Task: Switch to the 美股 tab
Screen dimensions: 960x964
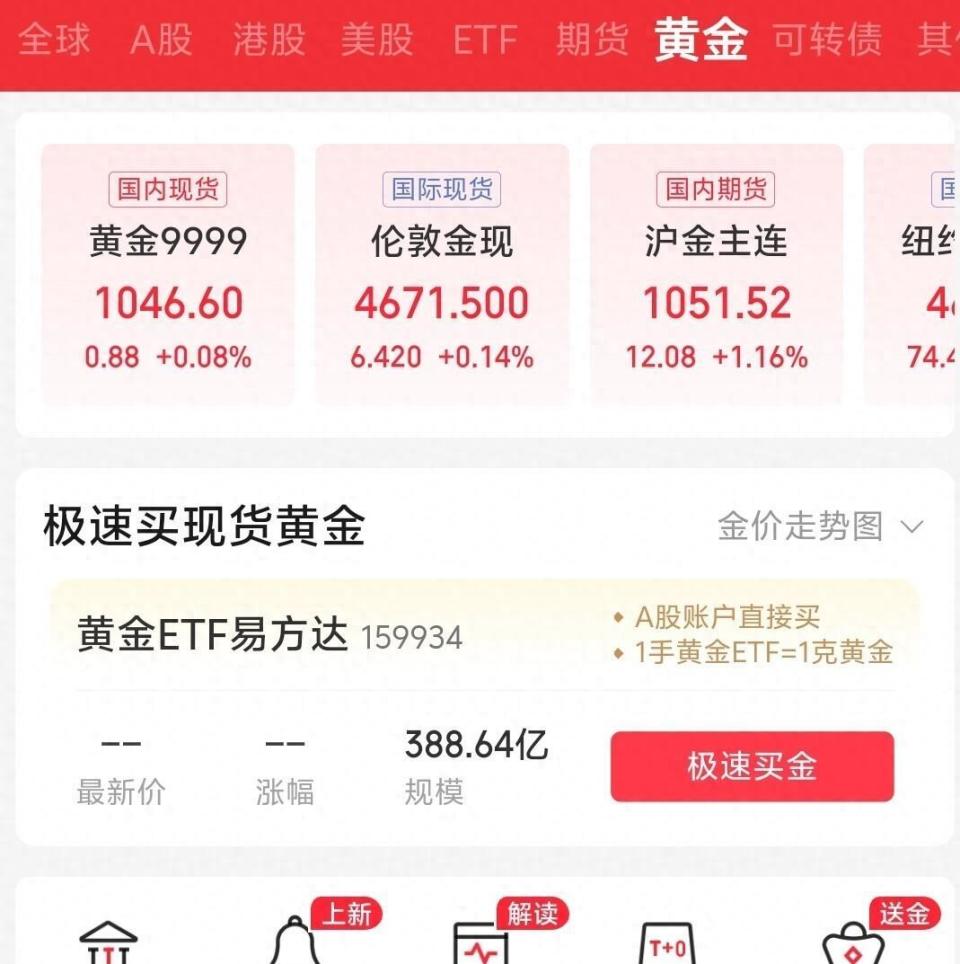Action: [x=378, y=40]
